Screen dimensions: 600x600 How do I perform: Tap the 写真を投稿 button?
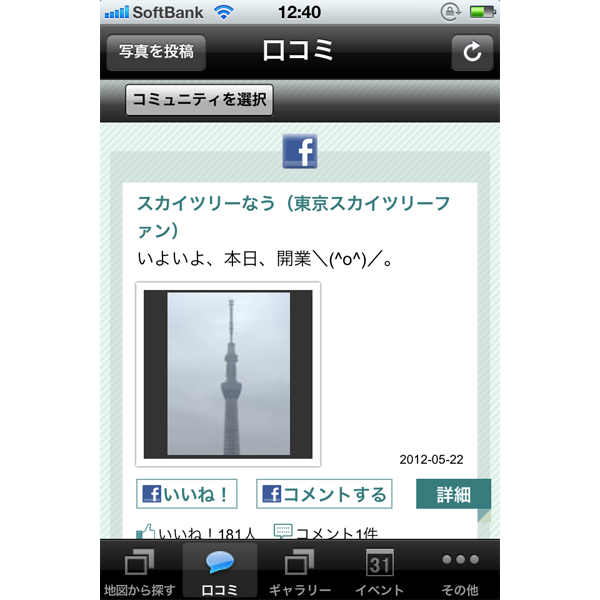(156, 52)
